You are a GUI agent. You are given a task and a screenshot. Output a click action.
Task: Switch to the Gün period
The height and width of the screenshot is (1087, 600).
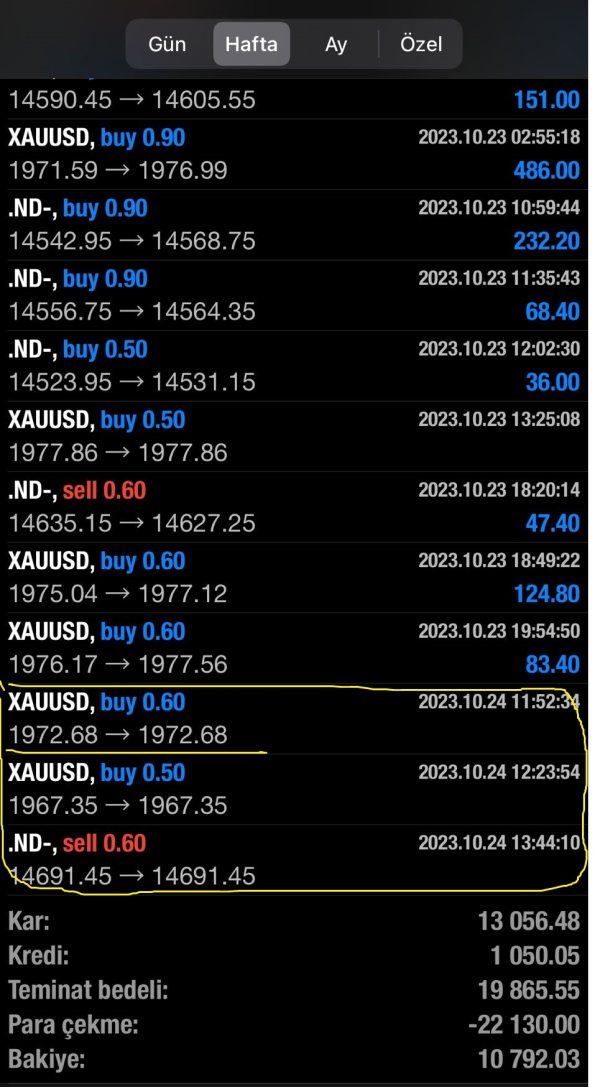[x=168, y=44]
